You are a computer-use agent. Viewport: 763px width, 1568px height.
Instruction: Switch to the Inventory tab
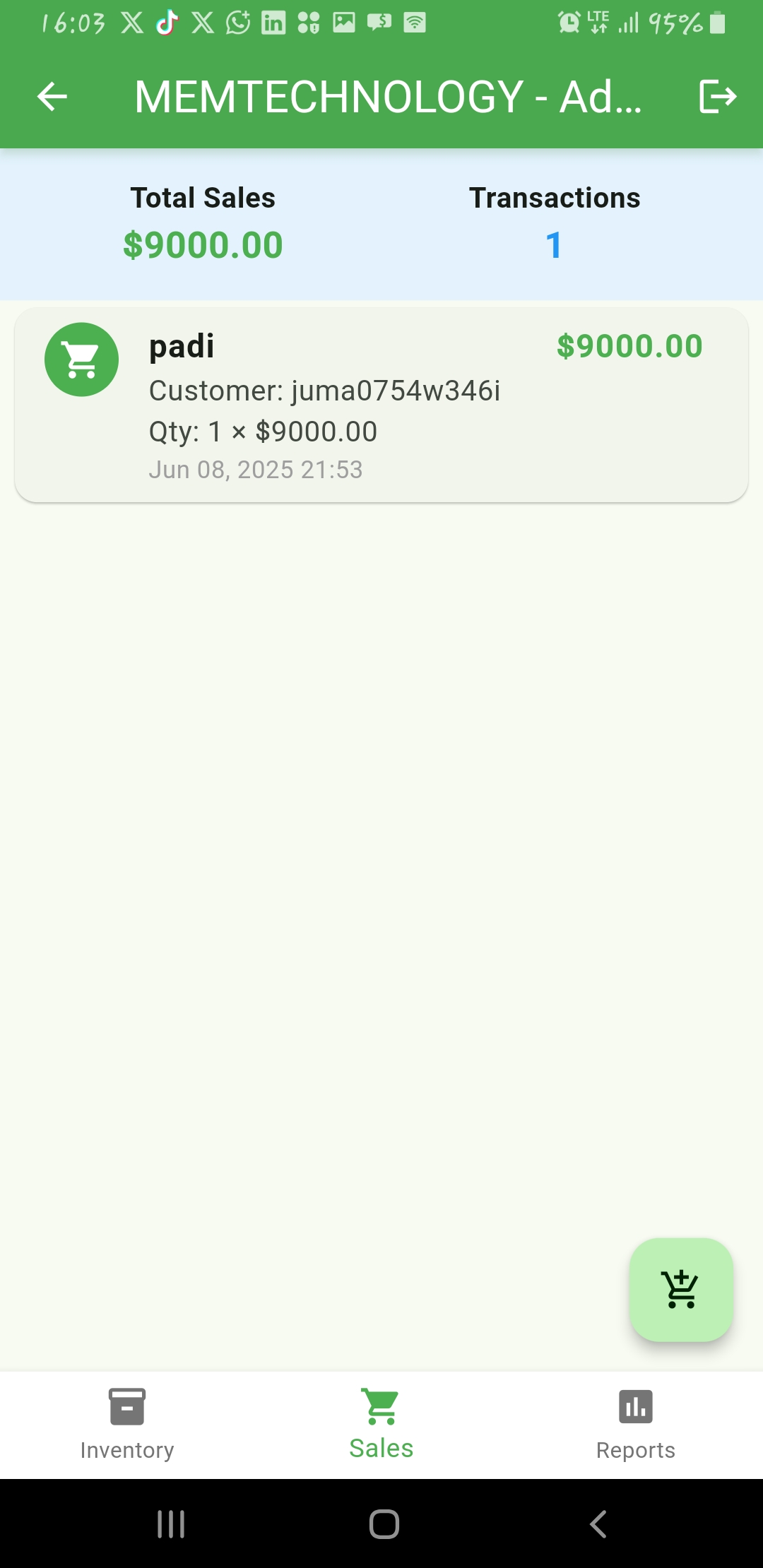(x=127, y=1427)
